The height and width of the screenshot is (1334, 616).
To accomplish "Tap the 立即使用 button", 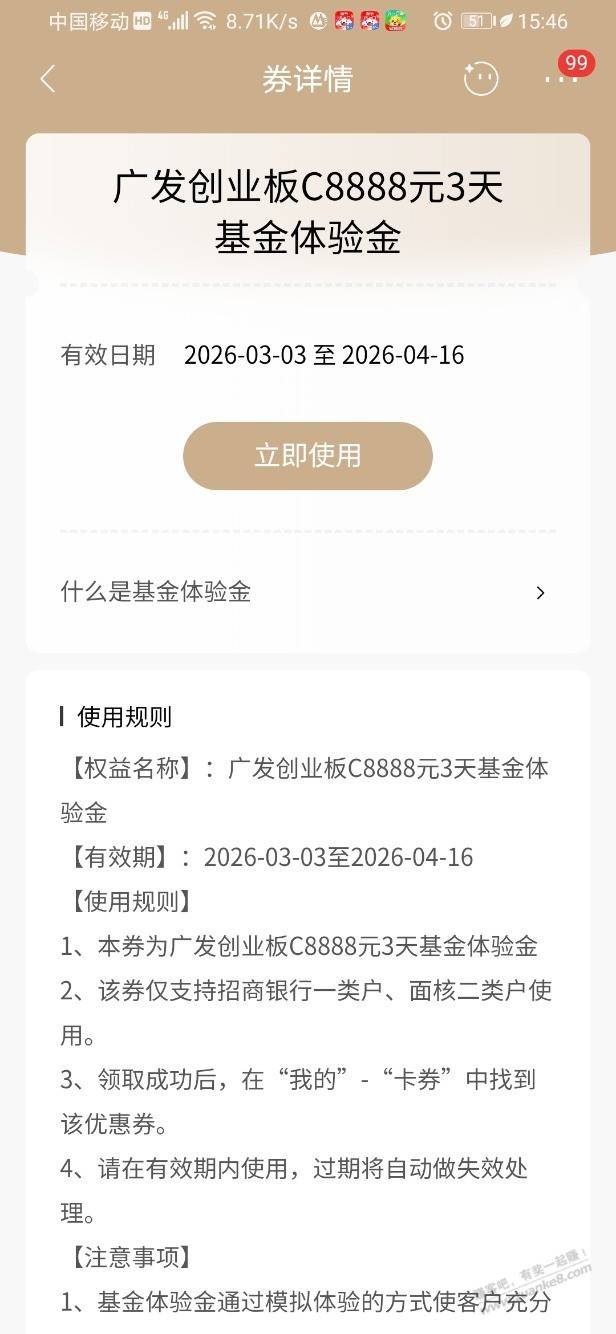I will pos(307,456).
